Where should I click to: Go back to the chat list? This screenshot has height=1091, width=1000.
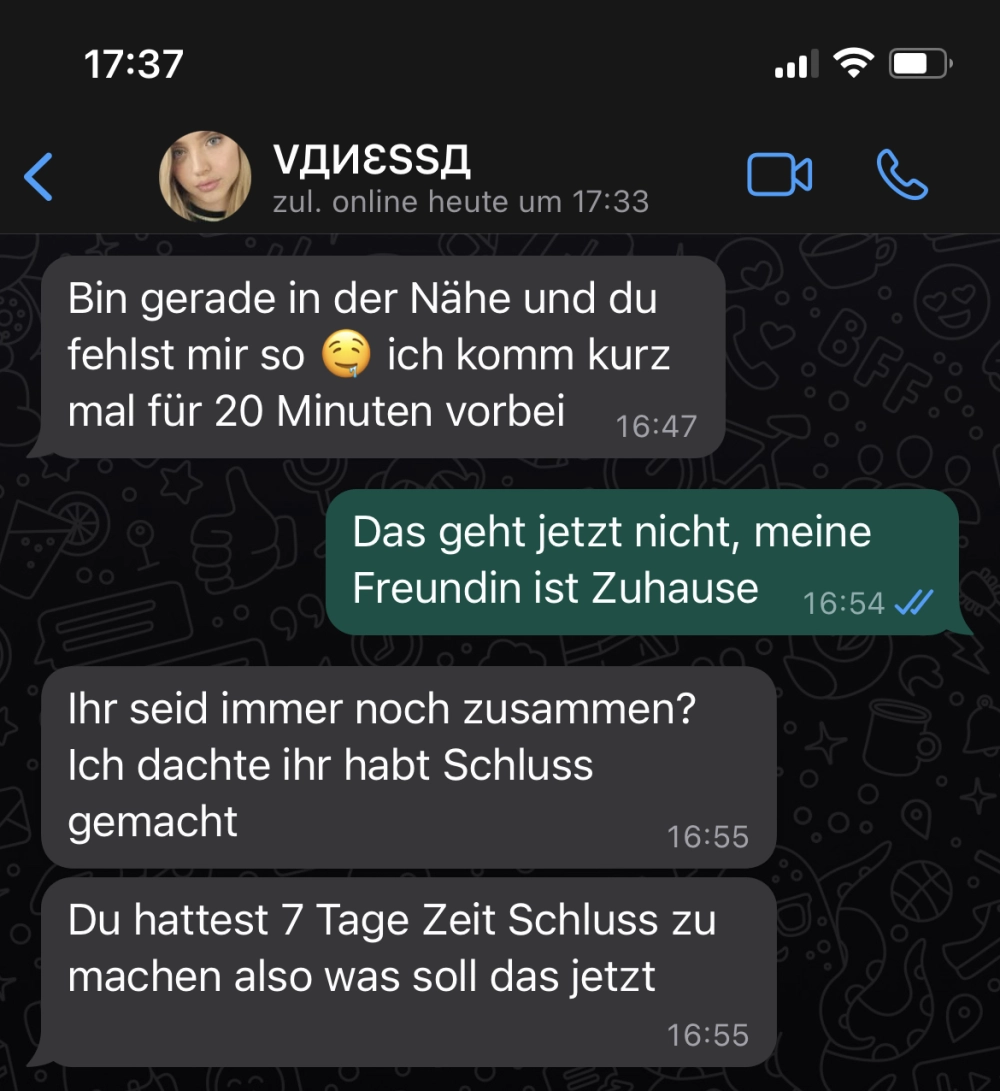coord(38,177)
